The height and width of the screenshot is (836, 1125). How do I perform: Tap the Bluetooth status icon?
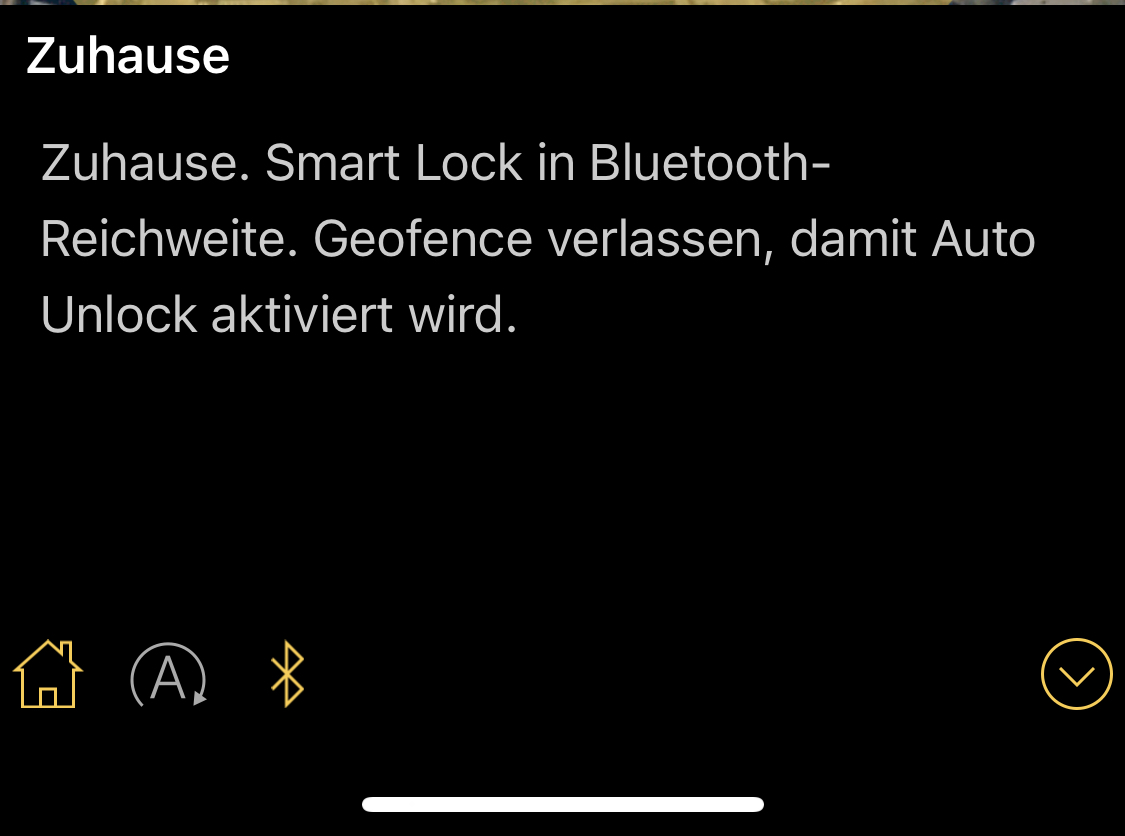[288, 675]
